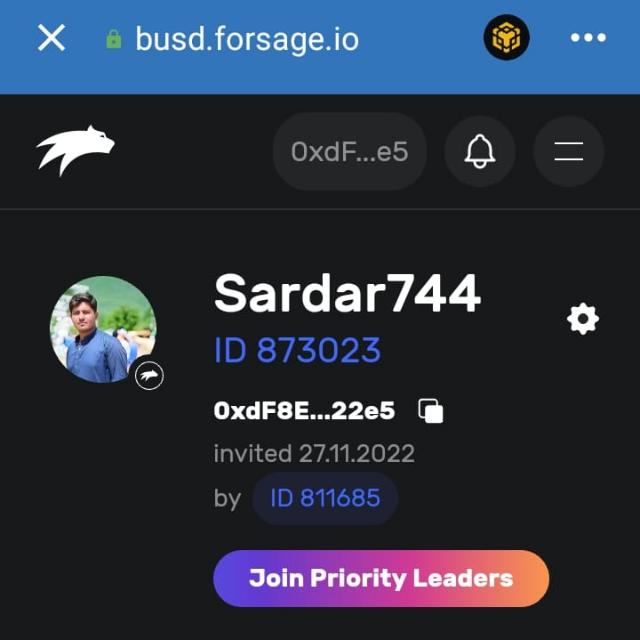Open the hamburger menu
Image resolution: width=640 pixels, height=640 pixels.
point(568,152)
